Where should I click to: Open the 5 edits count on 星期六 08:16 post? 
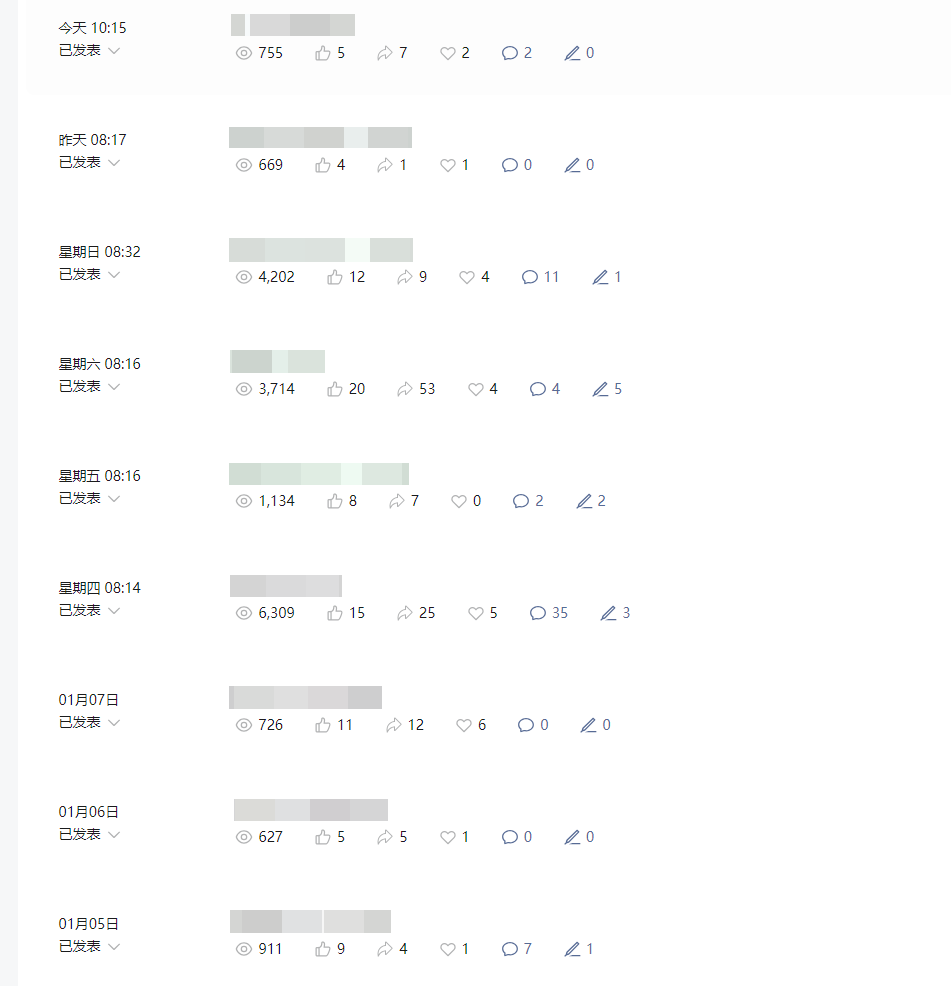click(607, 389)
